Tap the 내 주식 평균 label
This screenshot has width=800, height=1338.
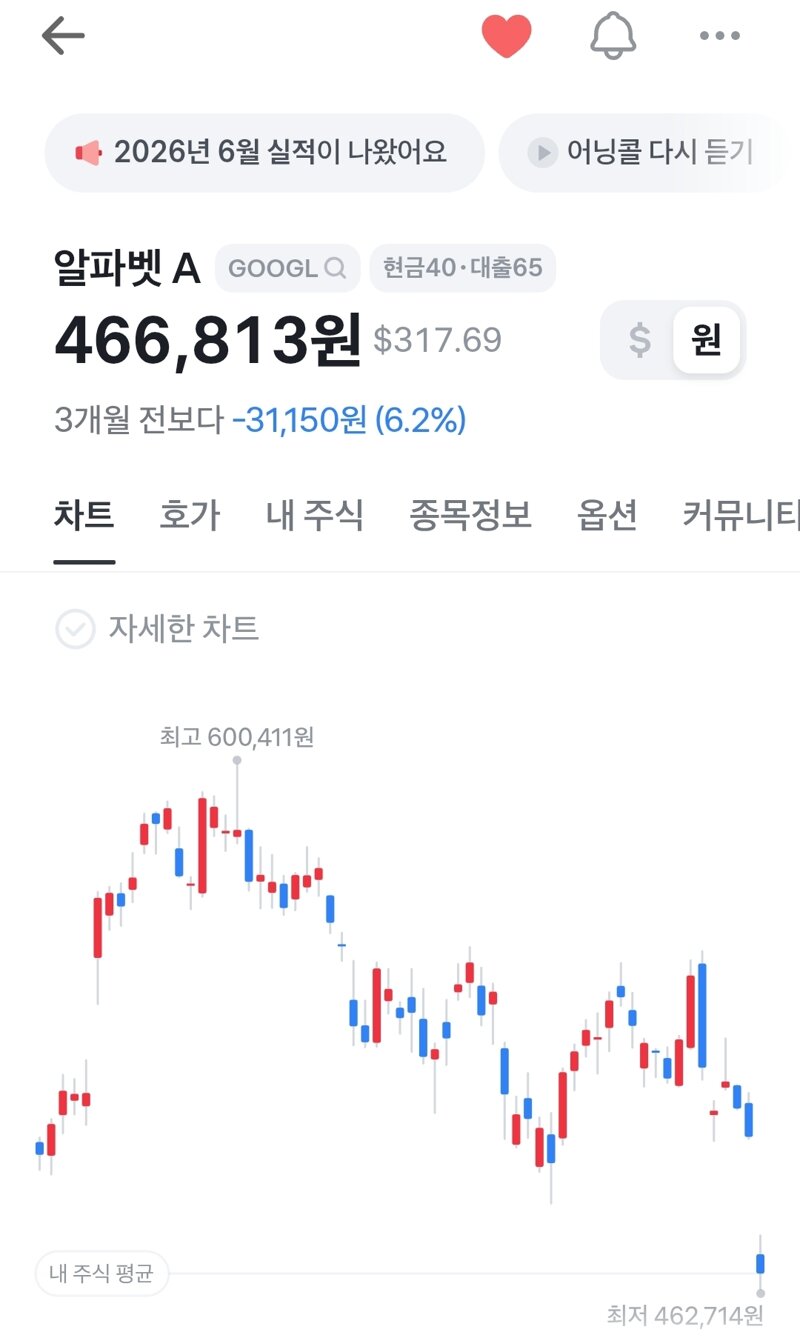pyautogui.click(x=102, y=1274)
